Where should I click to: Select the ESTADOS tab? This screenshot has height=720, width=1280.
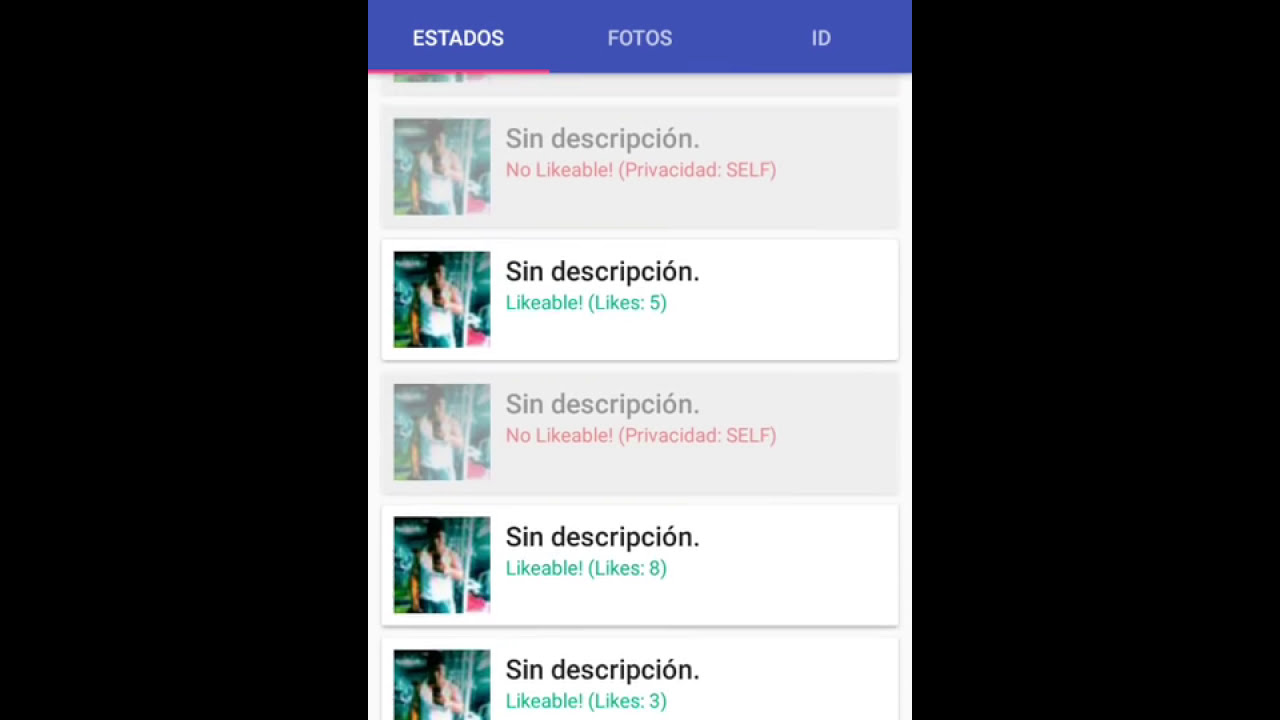(x=458, y=38)
